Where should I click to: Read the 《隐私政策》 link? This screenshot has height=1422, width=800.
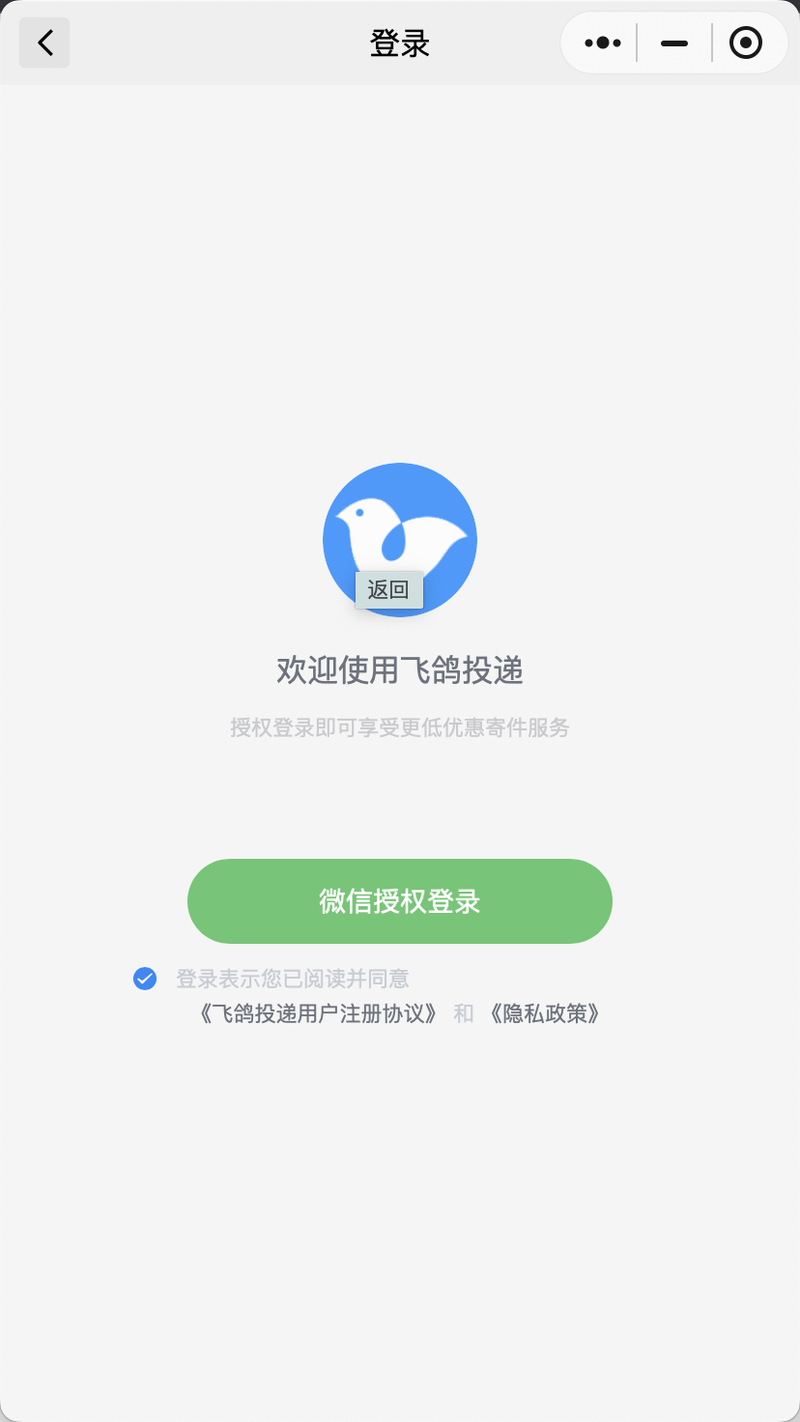click(545, 1014)
